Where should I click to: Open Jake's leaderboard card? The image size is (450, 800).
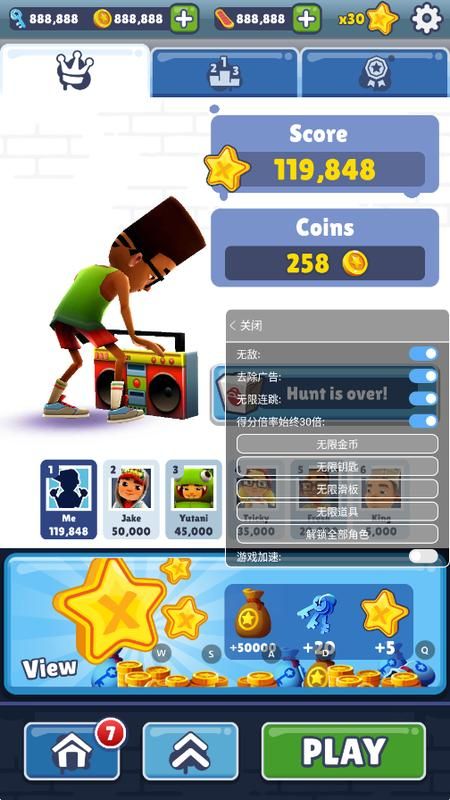tap(131, 499)
